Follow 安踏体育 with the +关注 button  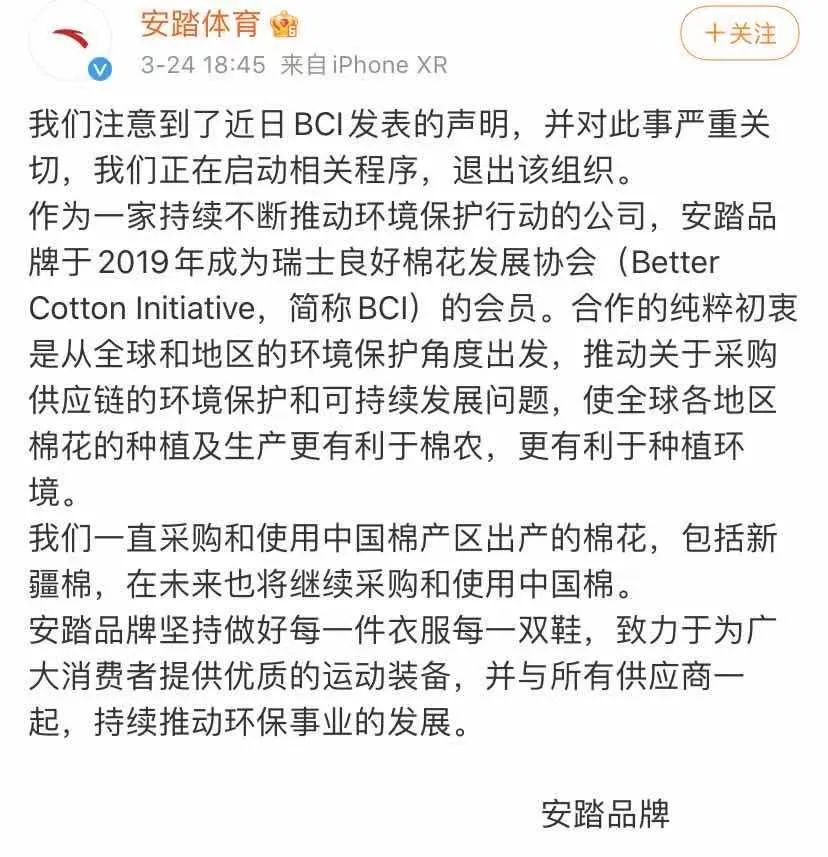click(x=739, y=34)
